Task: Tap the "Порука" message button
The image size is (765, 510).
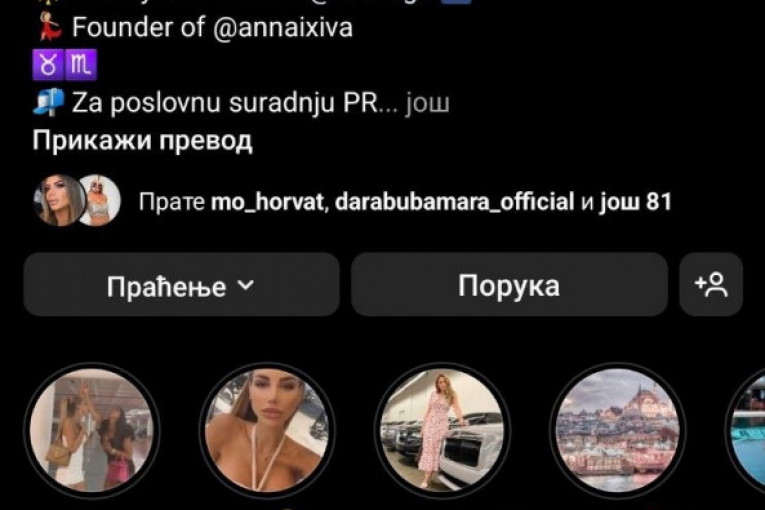Action: point(508,285)
